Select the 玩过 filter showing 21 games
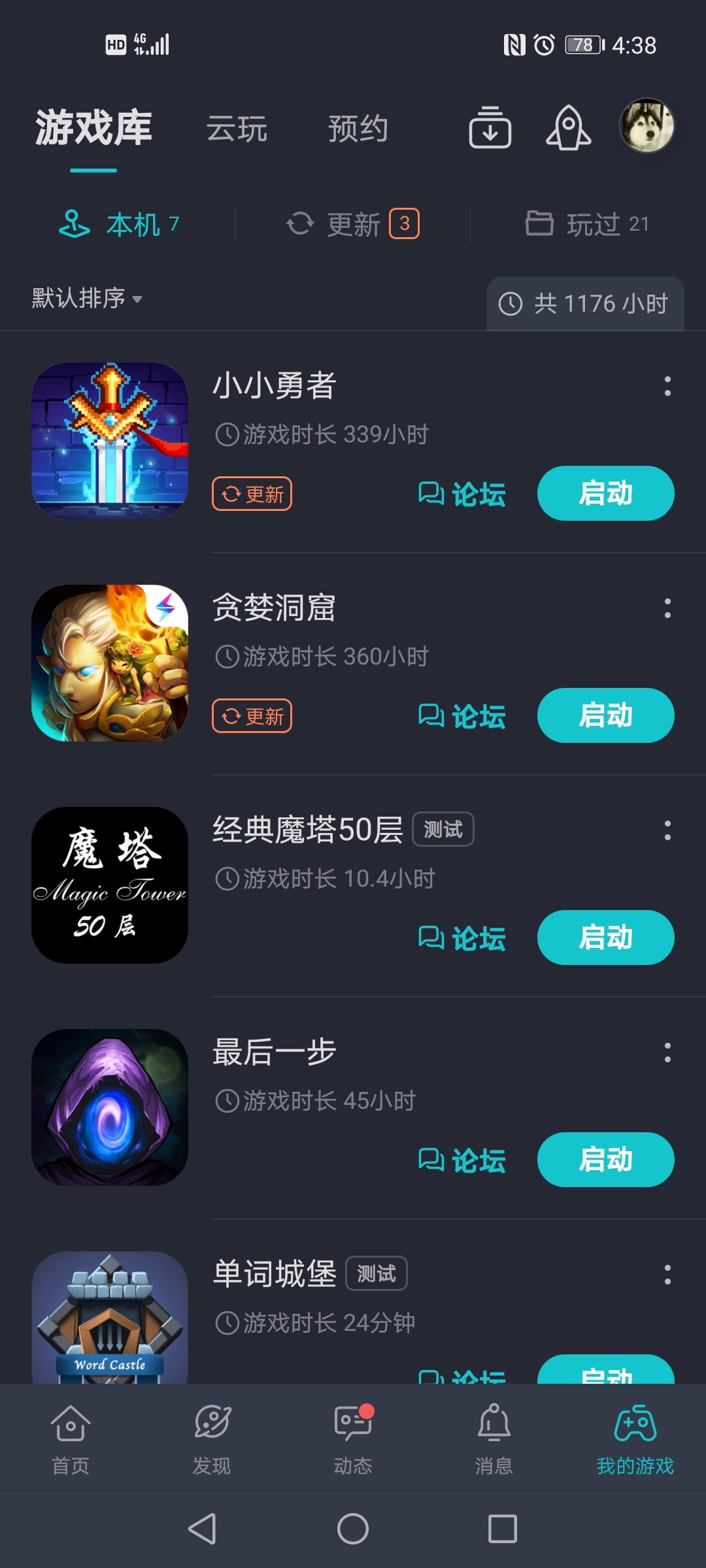 (587, 223)
